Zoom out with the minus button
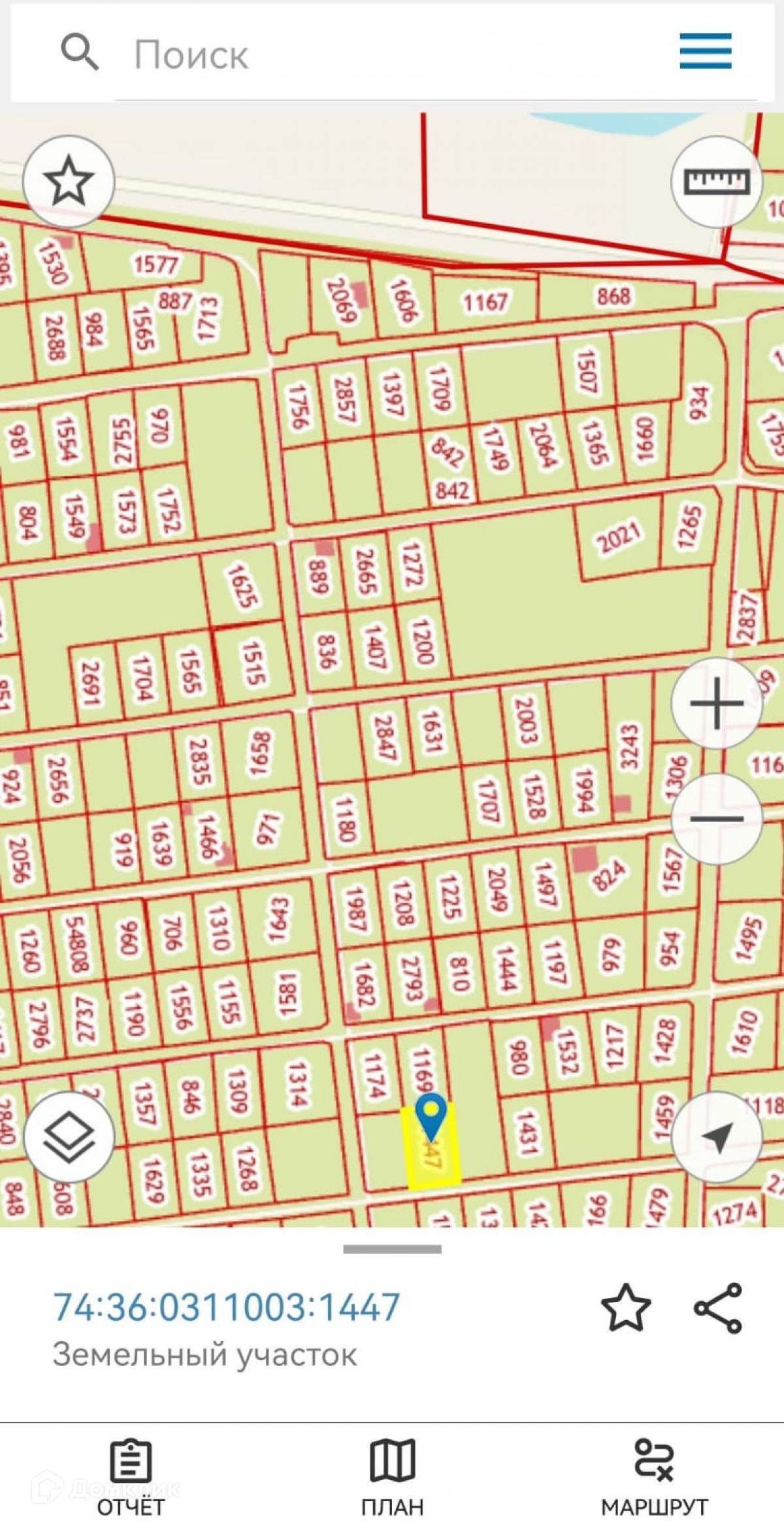Screen dimensions: 784x1526 click(x=717, y=819)
